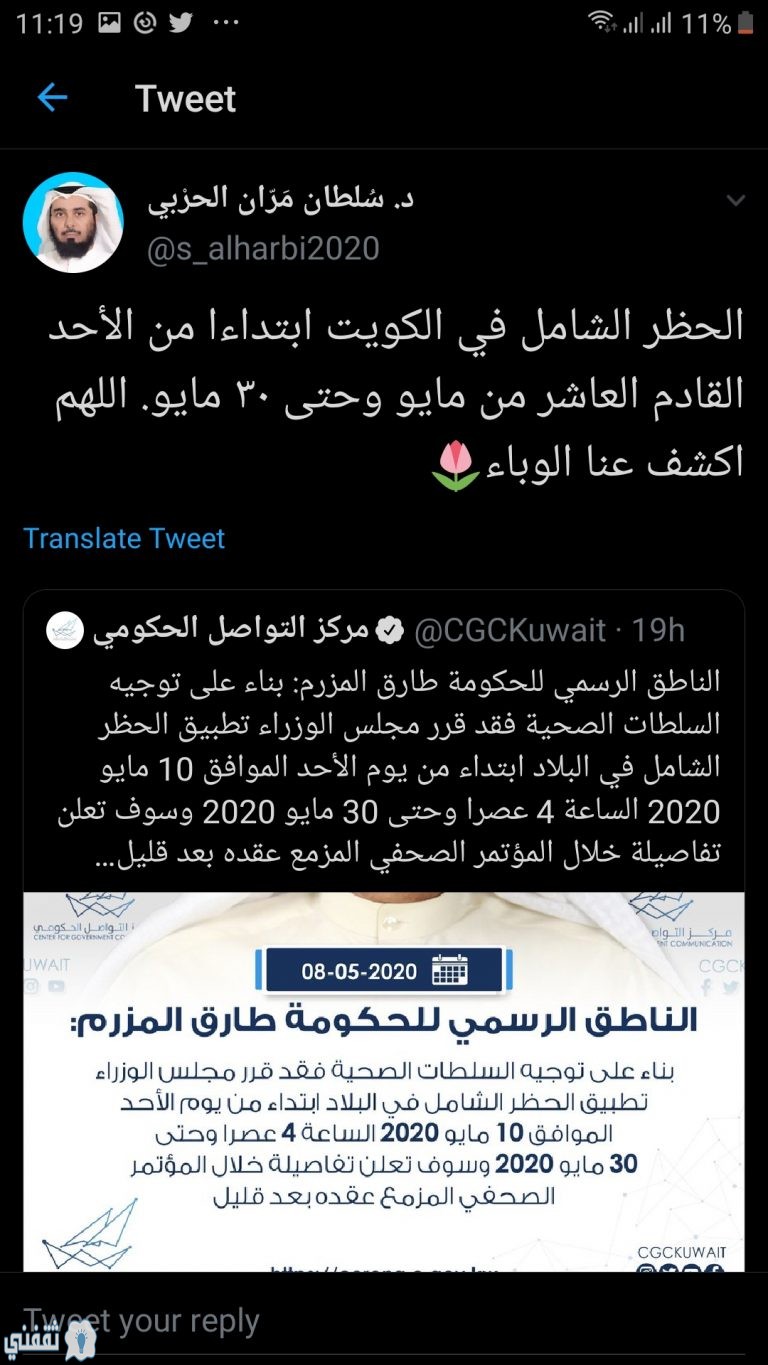Tap Translate Tweet
This screenshot has height=1365, width=768.
point(124,538)
